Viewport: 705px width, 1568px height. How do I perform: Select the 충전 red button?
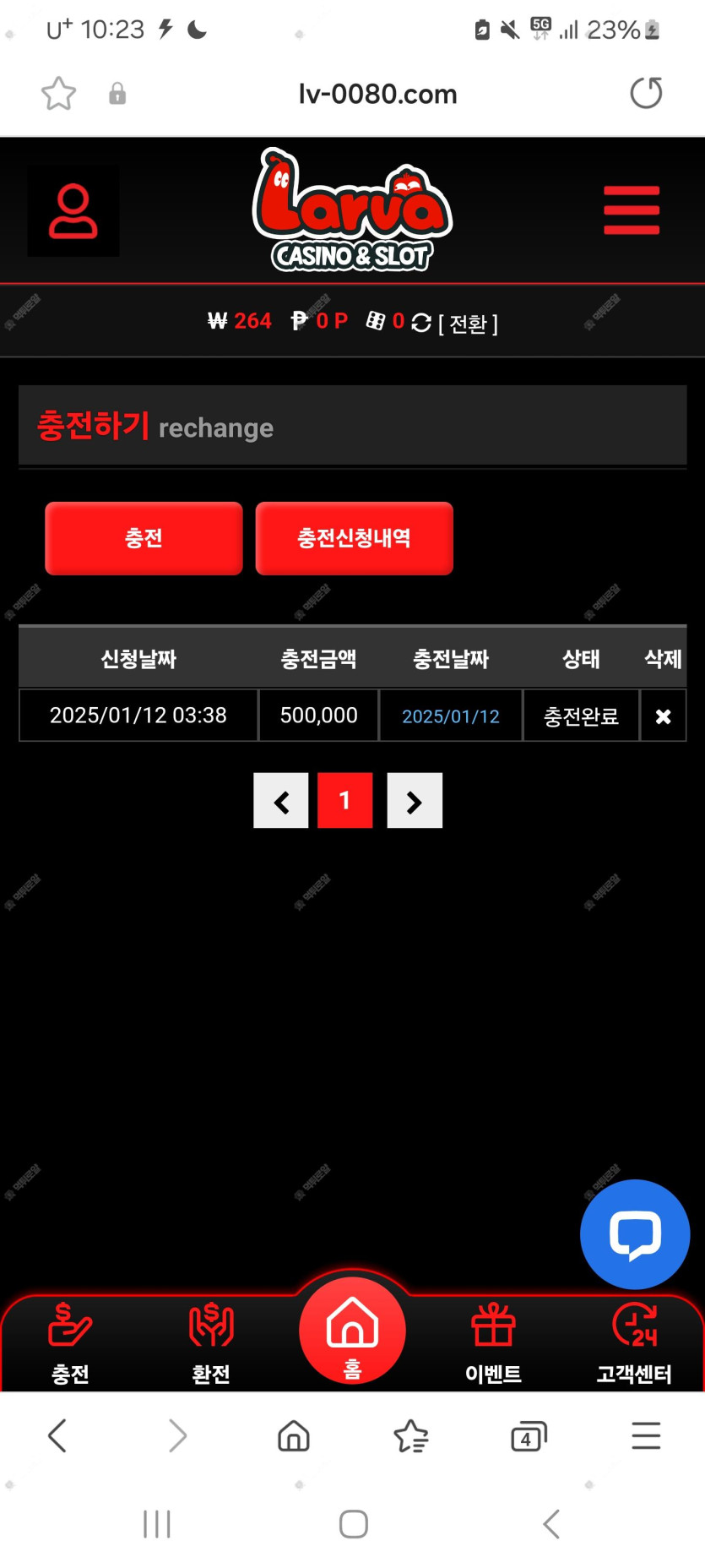[144, 538]
